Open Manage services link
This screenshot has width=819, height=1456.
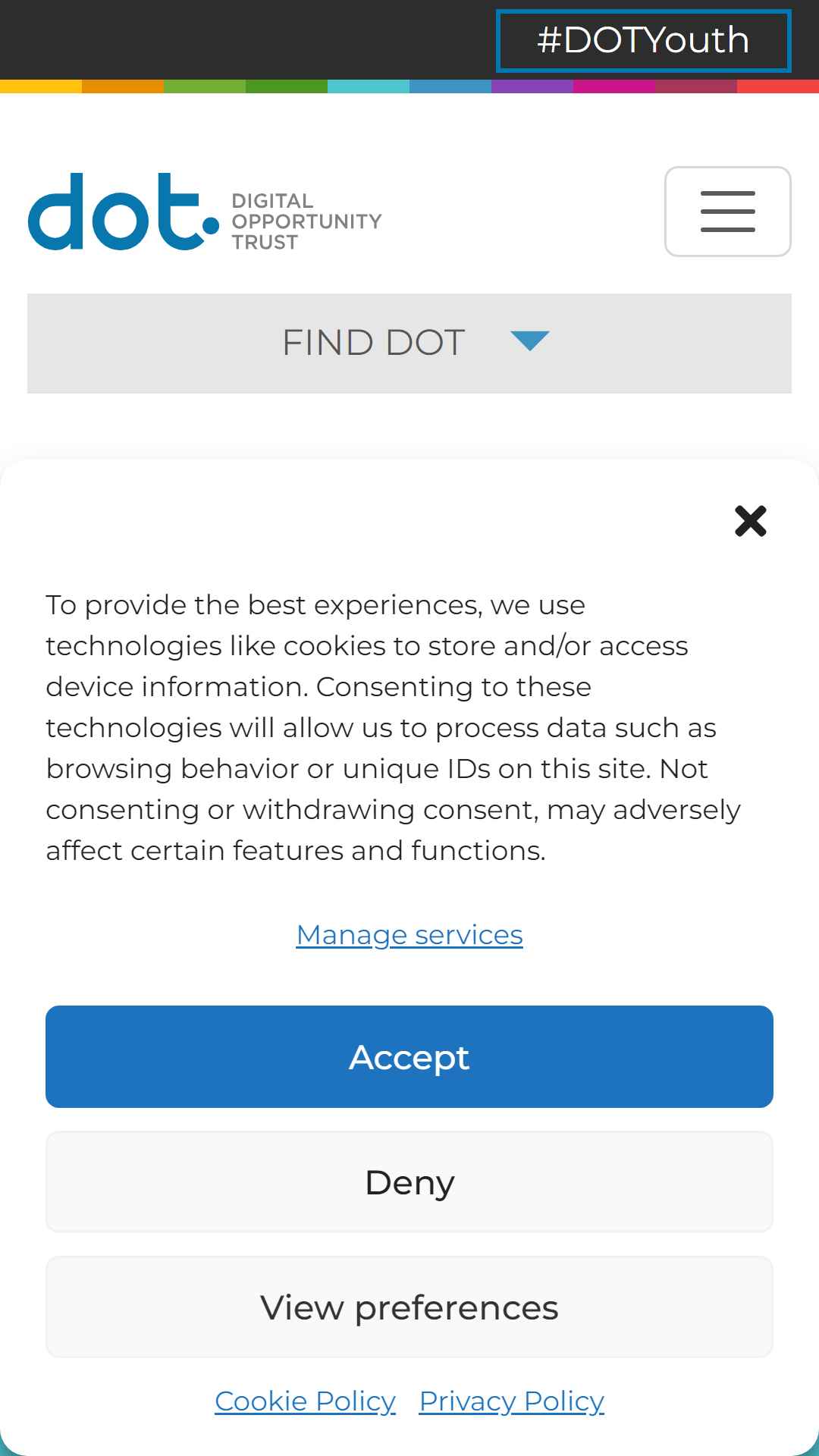click(x=409, y=935)
